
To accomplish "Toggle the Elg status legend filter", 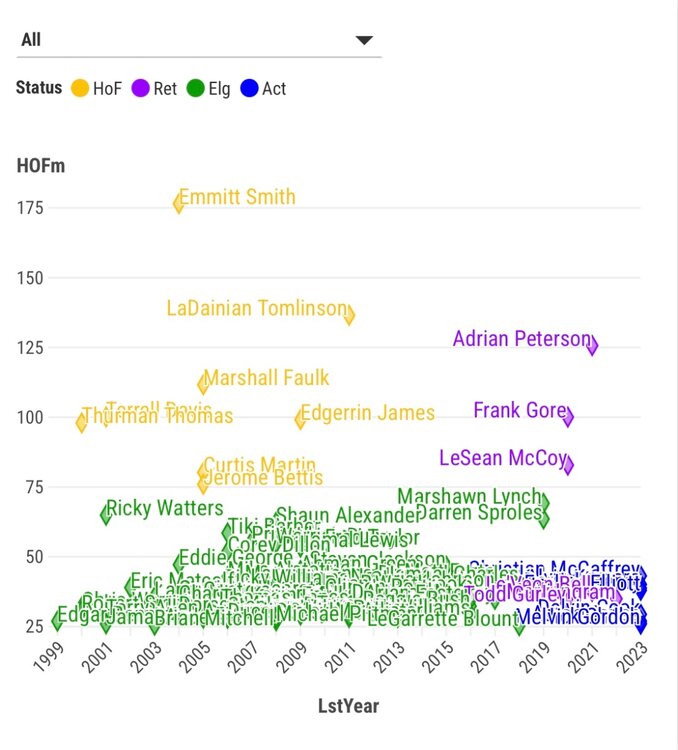I will 207,88.
